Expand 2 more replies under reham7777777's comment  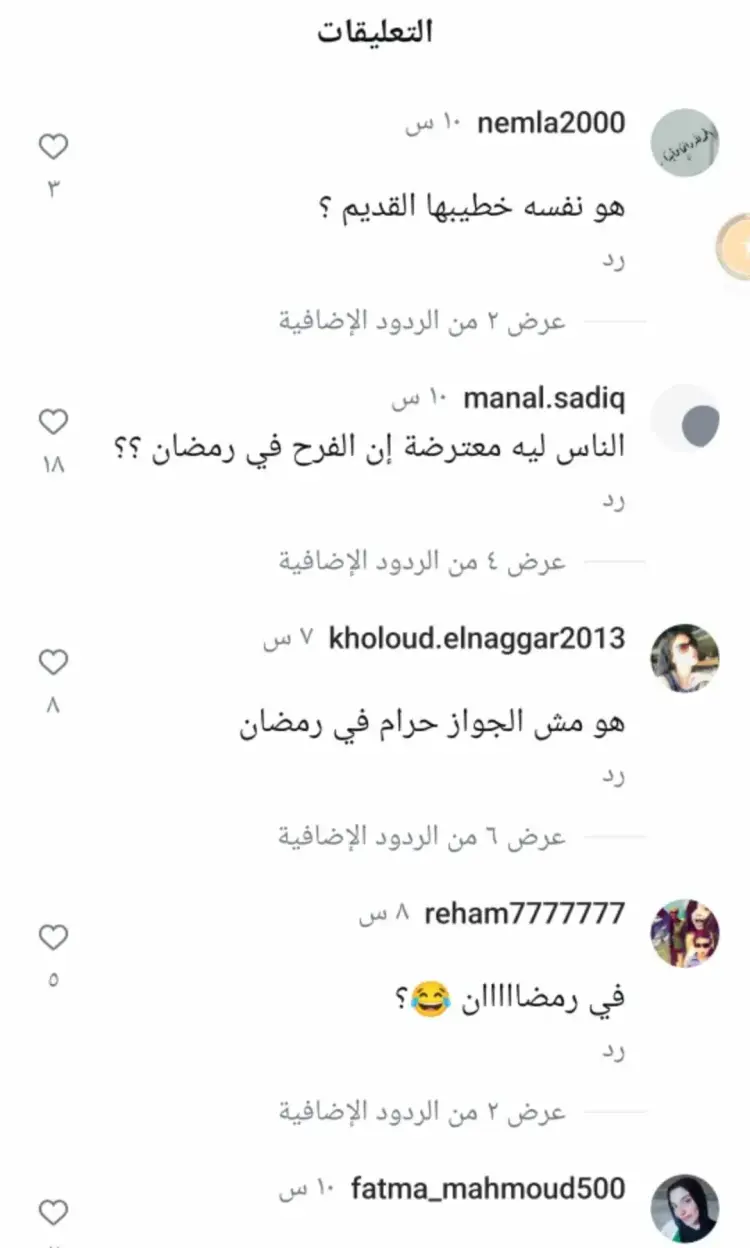(422, 1112)
